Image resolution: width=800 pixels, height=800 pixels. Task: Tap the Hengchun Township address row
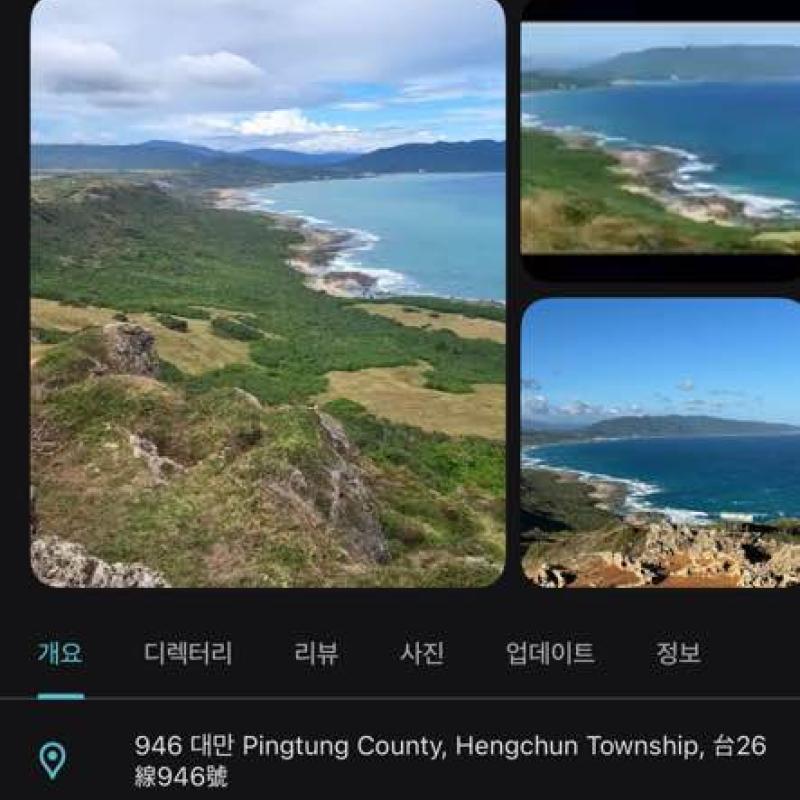point(450,760)
